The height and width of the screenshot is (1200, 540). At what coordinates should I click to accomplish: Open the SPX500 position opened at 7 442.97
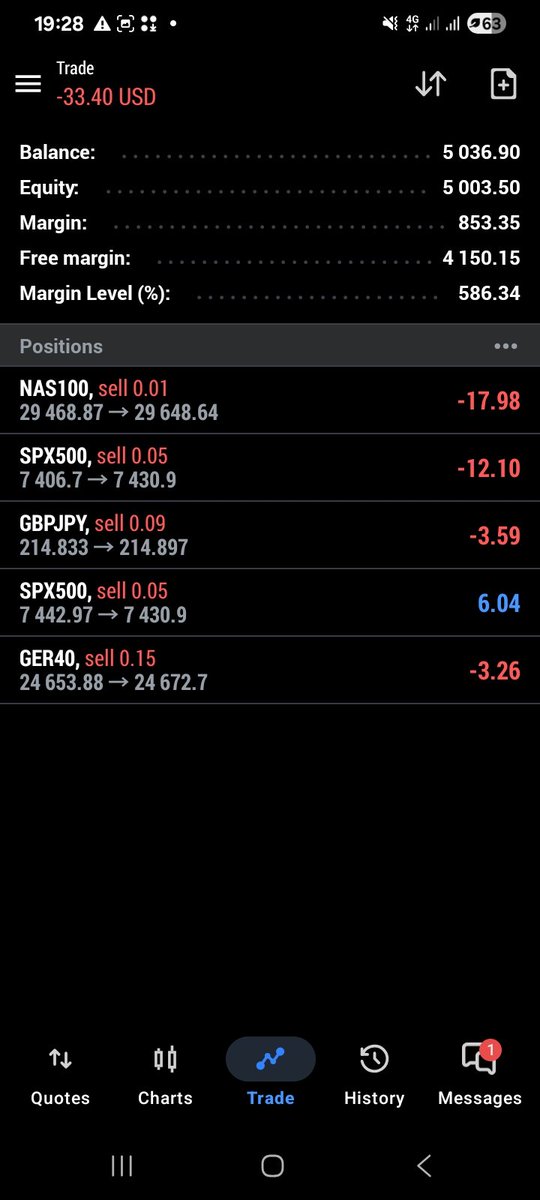[x=270, y=602]
